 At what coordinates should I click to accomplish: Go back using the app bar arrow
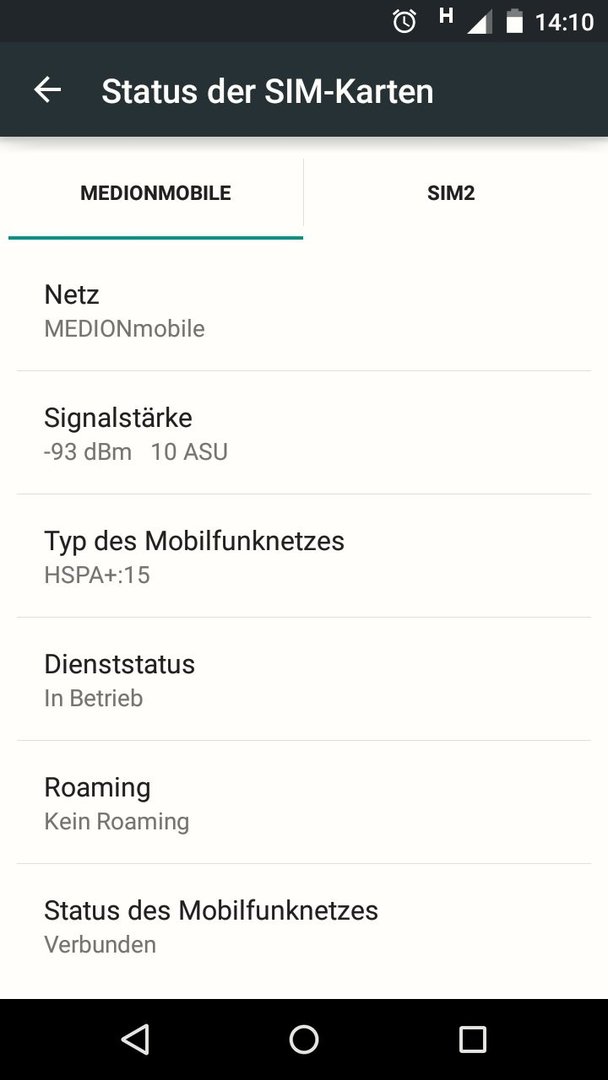click(x=48, y=90)
